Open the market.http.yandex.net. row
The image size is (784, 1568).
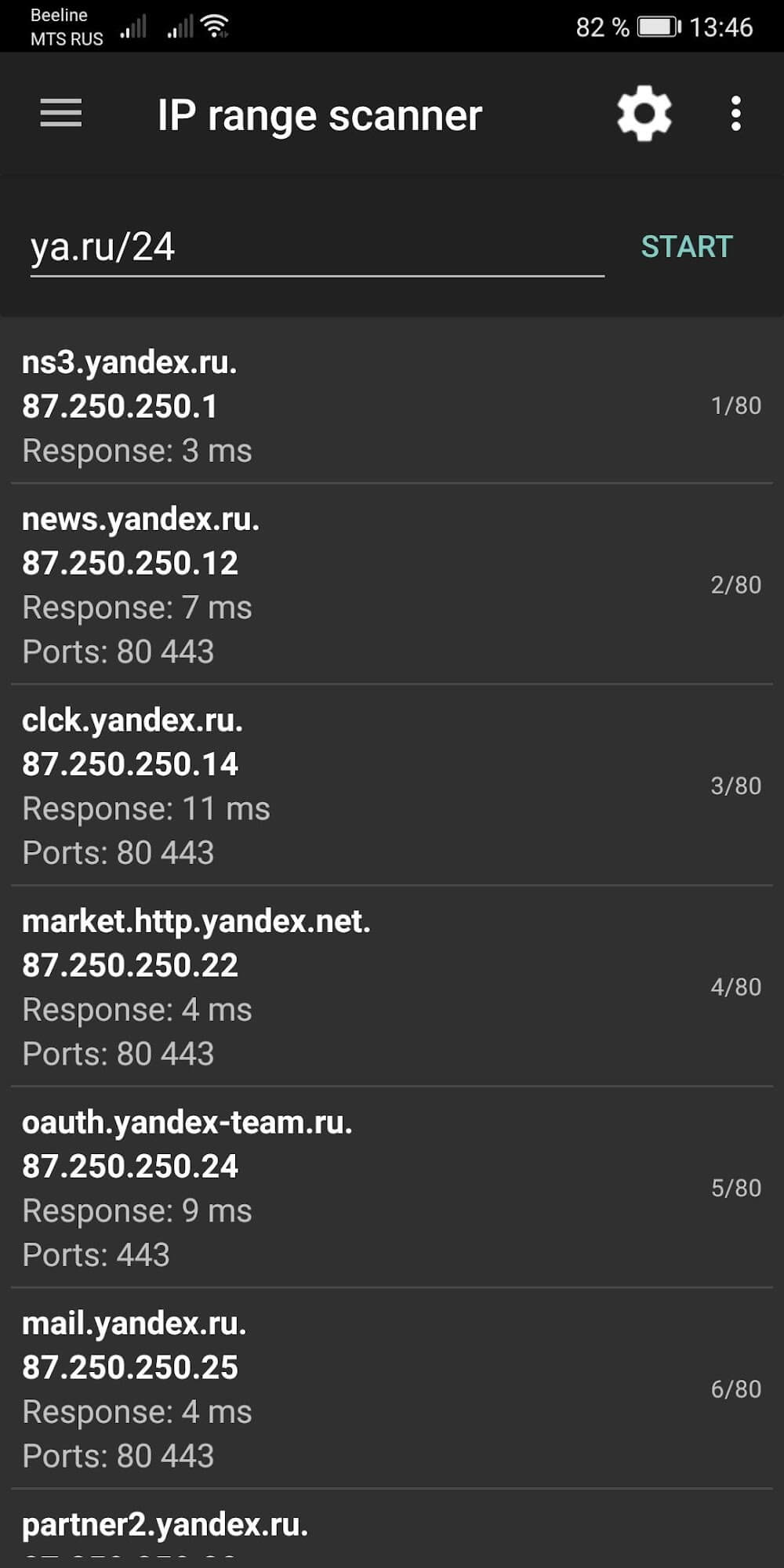point(391,986)
